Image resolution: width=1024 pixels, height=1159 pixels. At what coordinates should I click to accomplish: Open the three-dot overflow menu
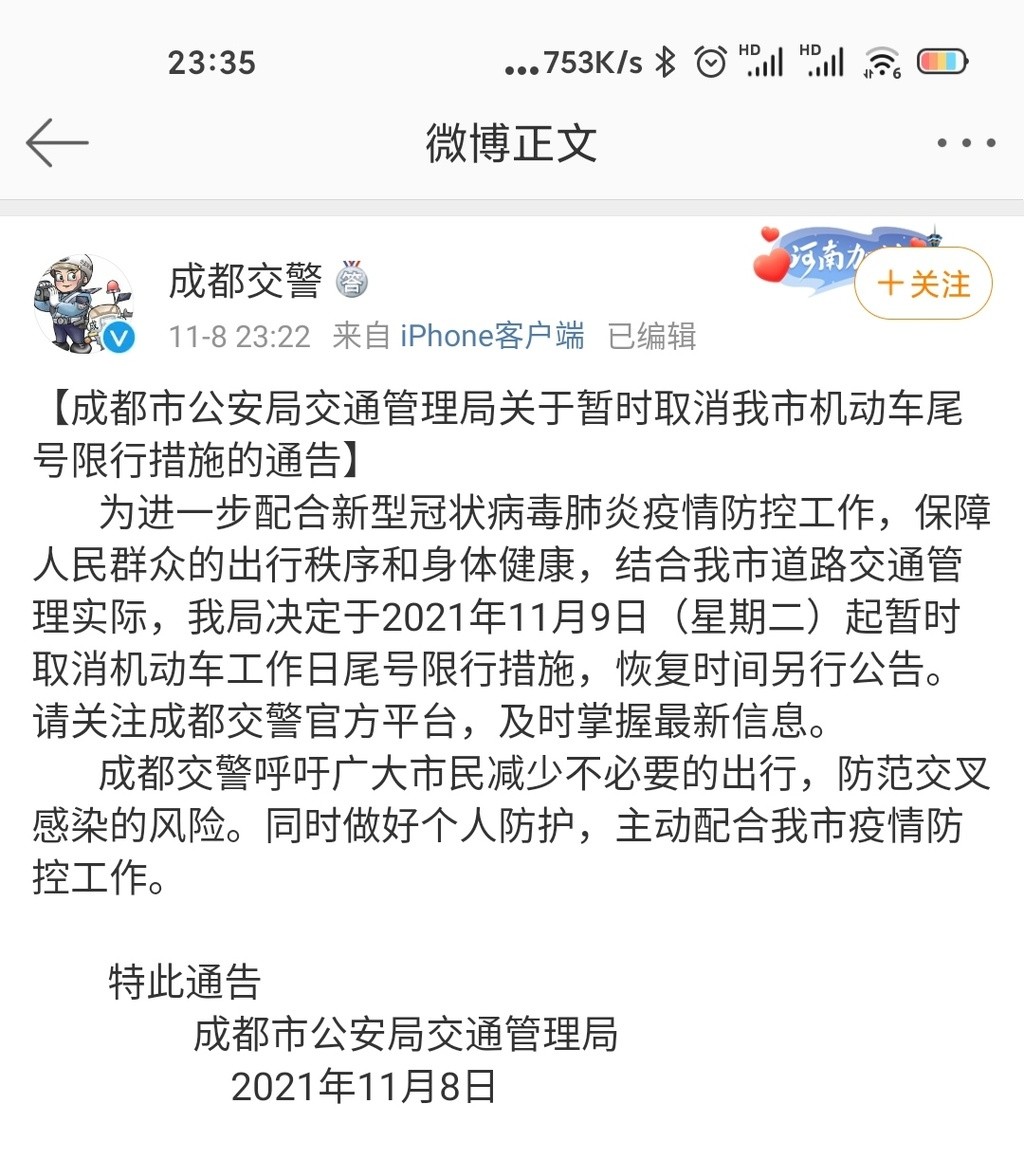(x=966, y=143)
